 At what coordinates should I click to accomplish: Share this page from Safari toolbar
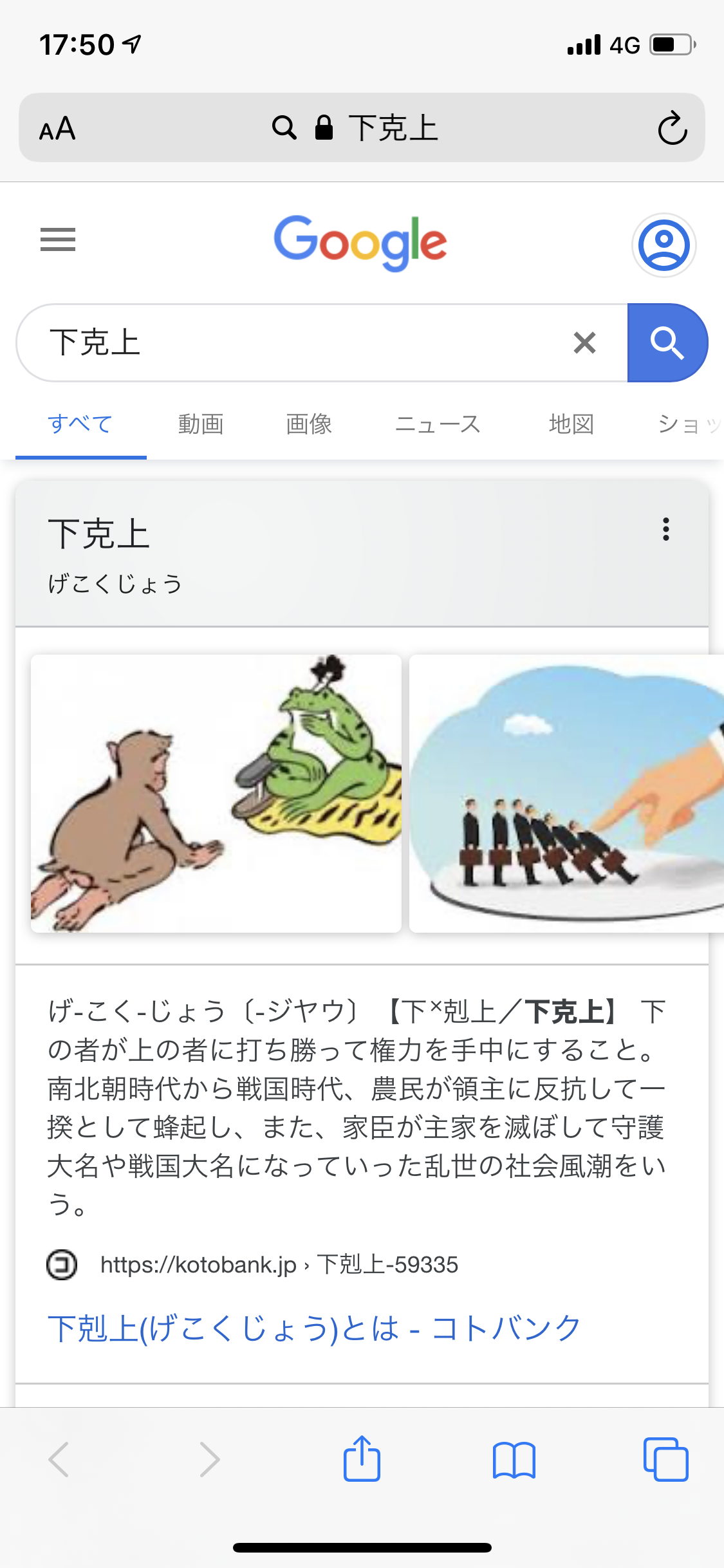point(362,1459)
